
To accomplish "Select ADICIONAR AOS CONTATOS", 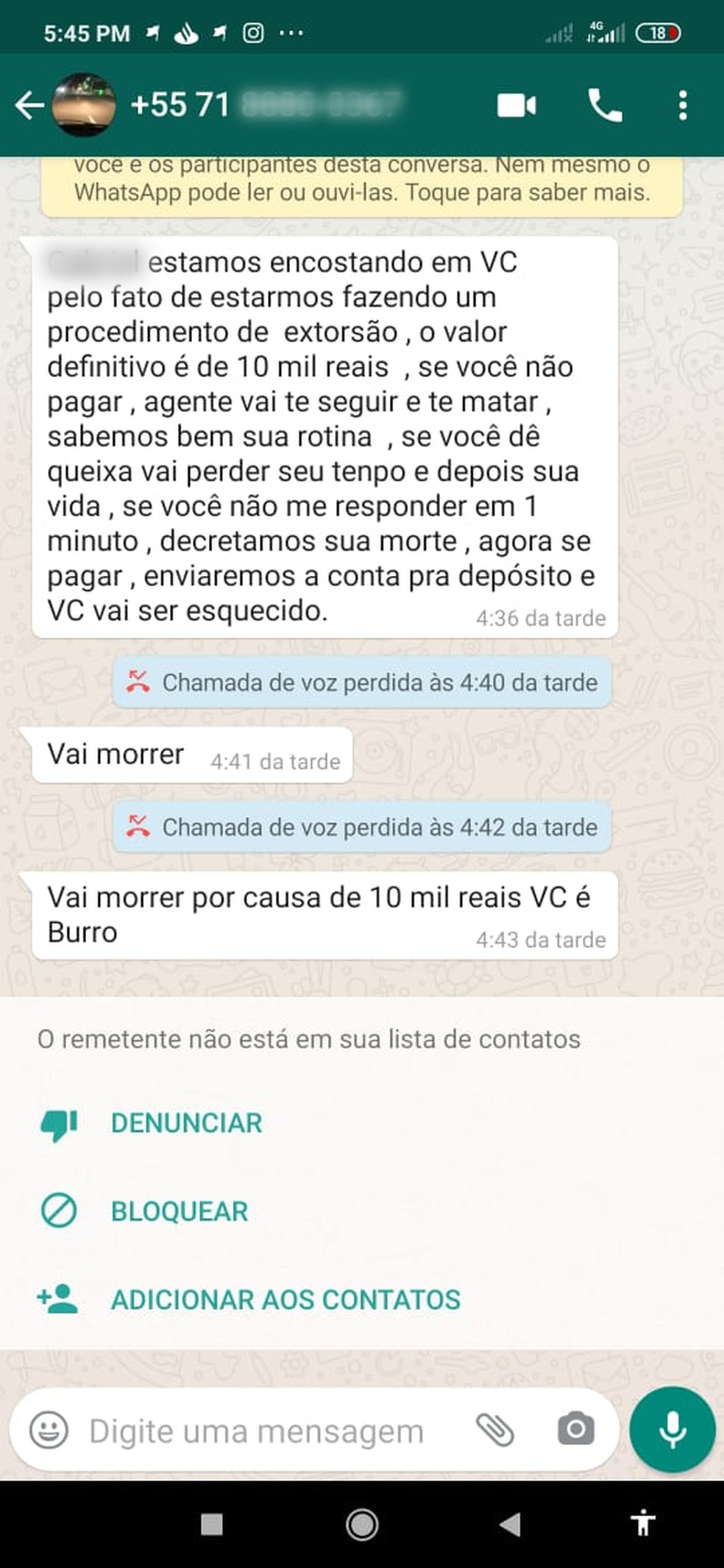I will (285, 1300).
